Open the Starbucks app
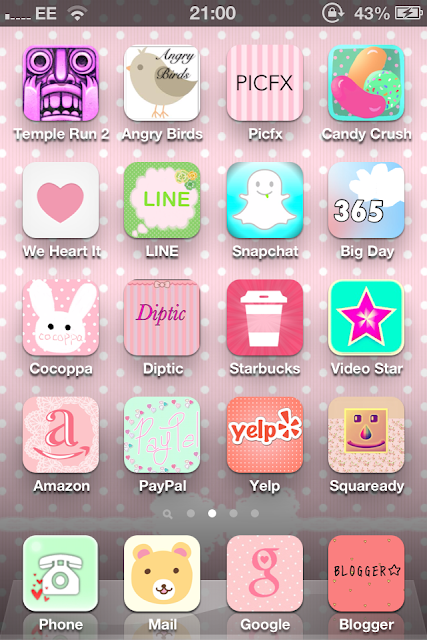 tap(265, 318)
